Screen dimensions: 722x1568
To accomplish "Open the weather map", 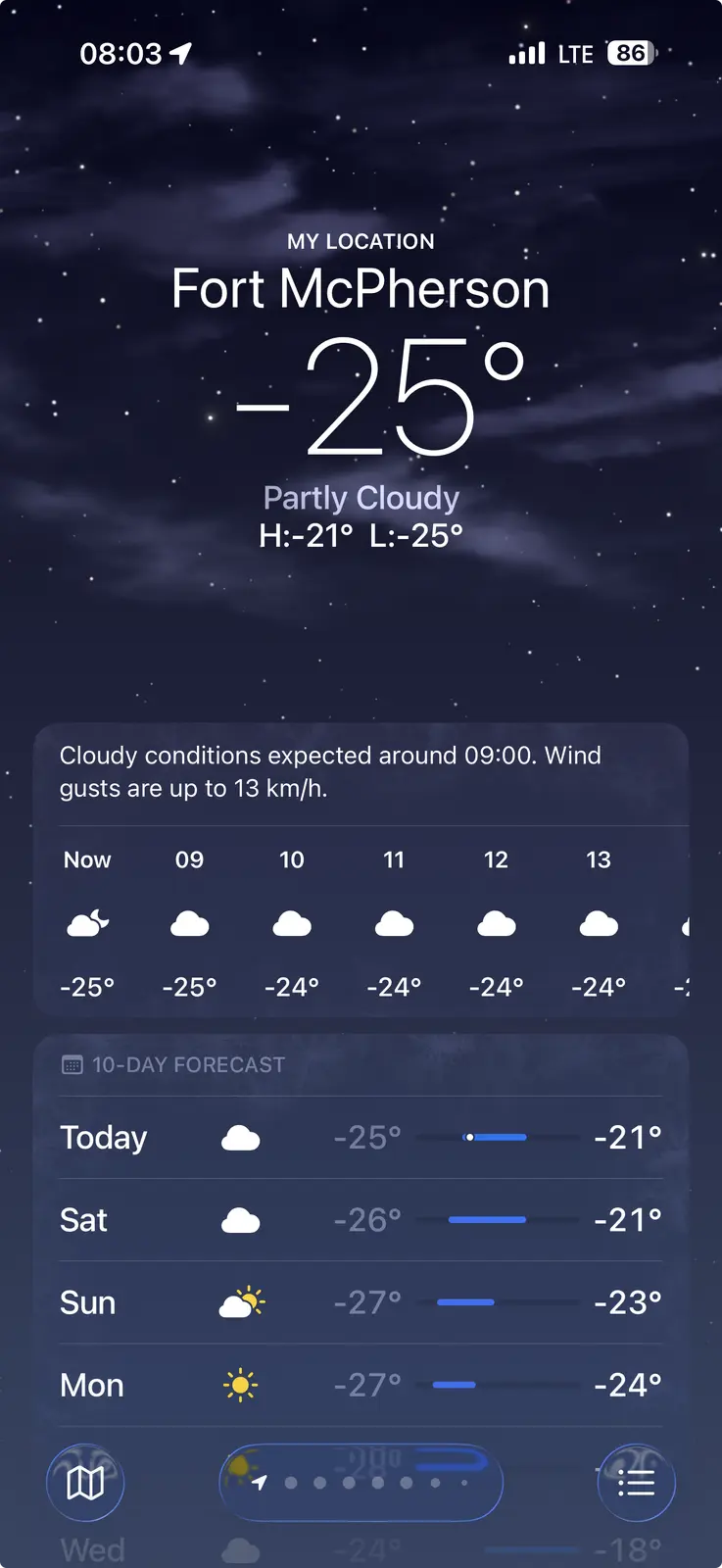I will 85,1483.
